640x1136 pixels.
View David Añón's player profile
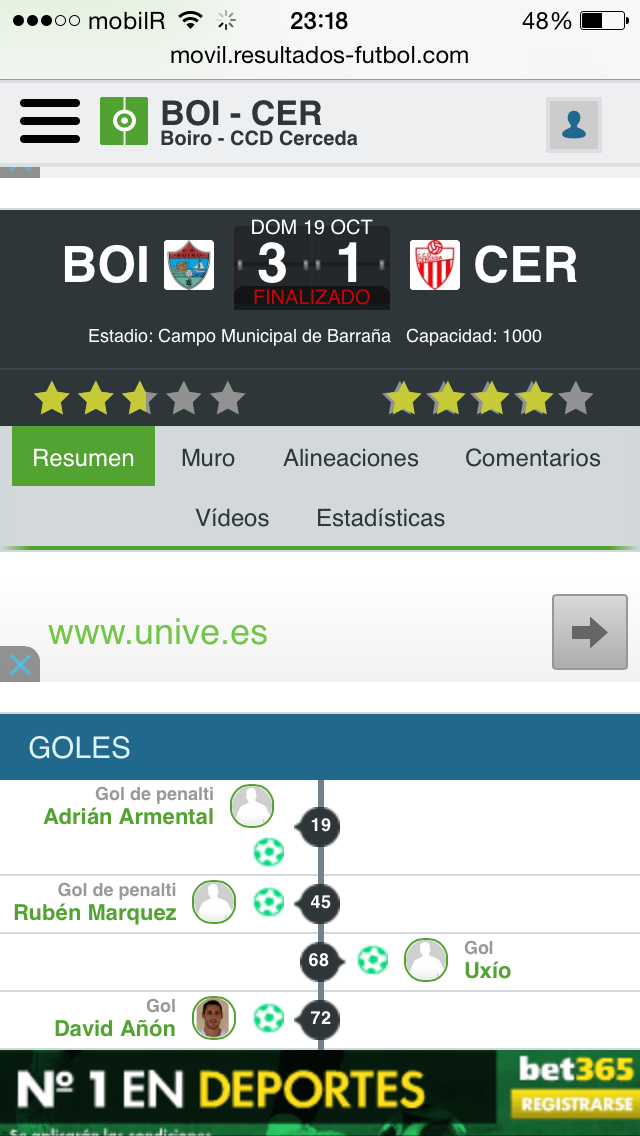point(115,1028)
